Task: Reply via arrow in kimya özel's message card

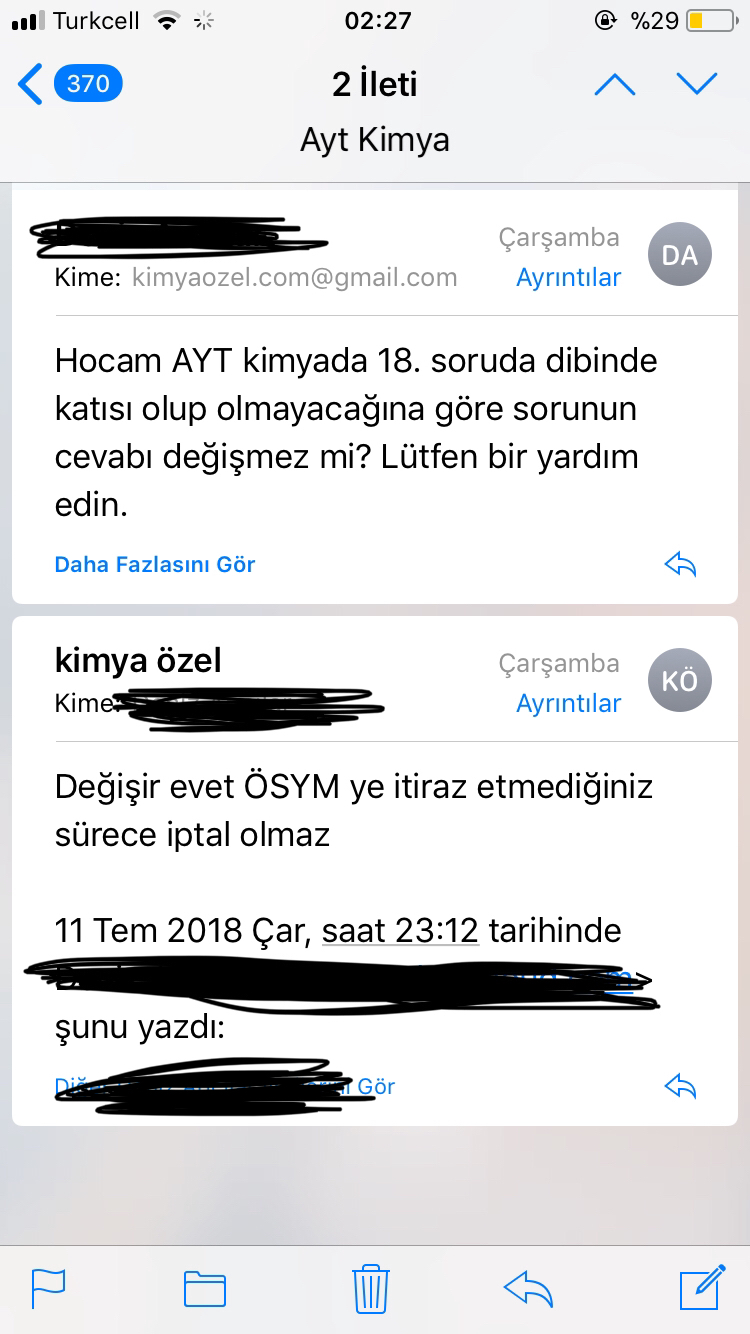Action: (x=680, y=1086)
